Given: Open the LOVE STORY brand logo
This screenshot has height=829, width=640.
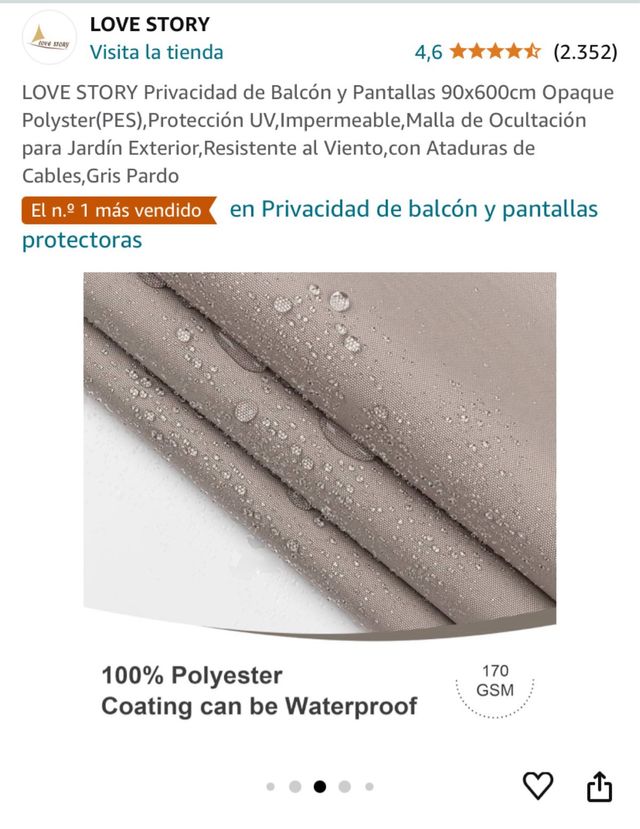Looking at the screenshot, I should [x=48, y=38].
